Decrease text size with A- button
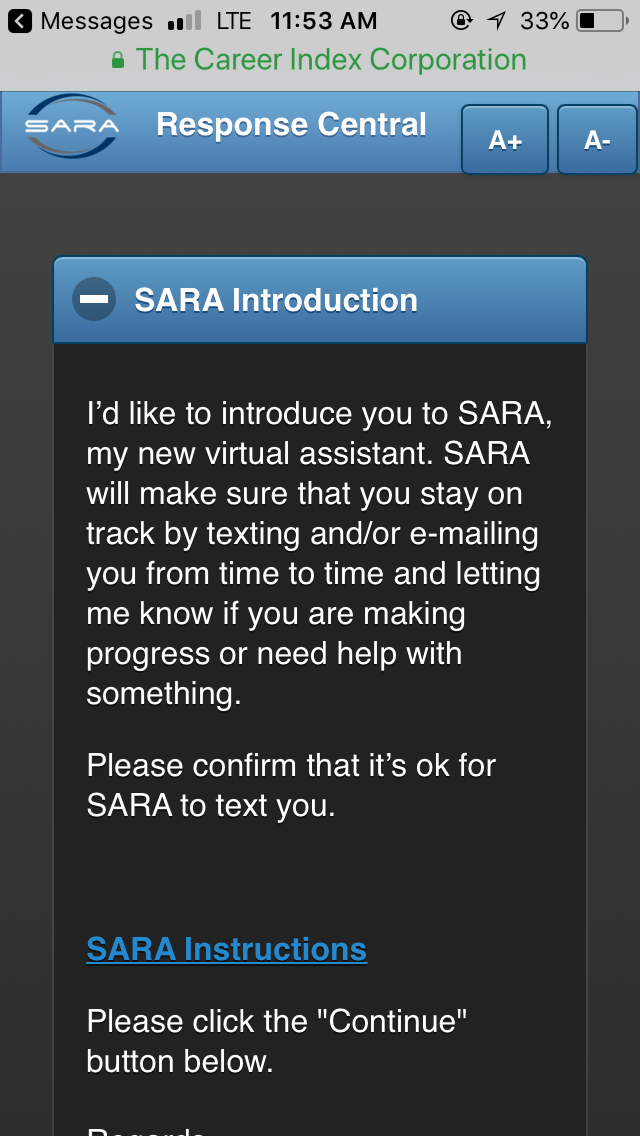Image resolution: width=640 pixels, height=1136 pixels. click(597, 140)
